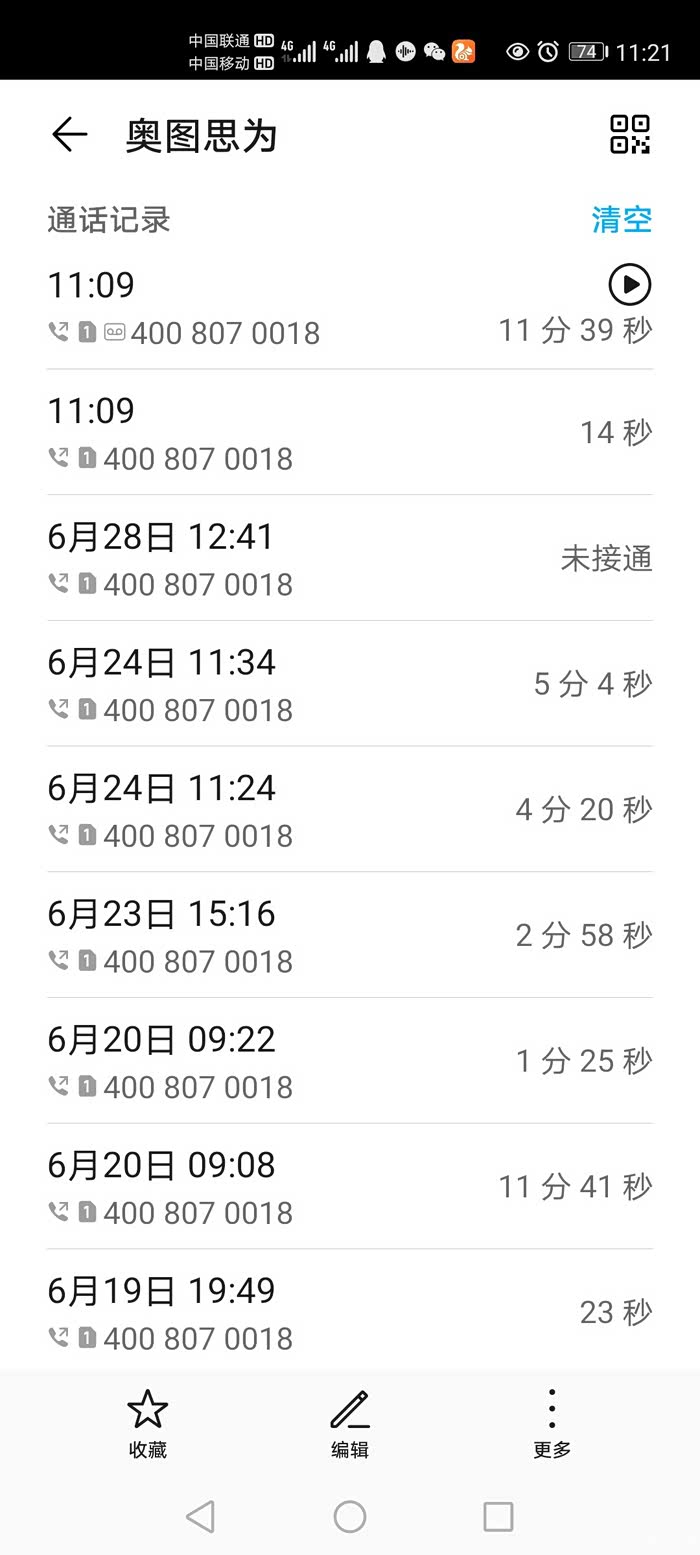Go to the system home screen

350,1516
